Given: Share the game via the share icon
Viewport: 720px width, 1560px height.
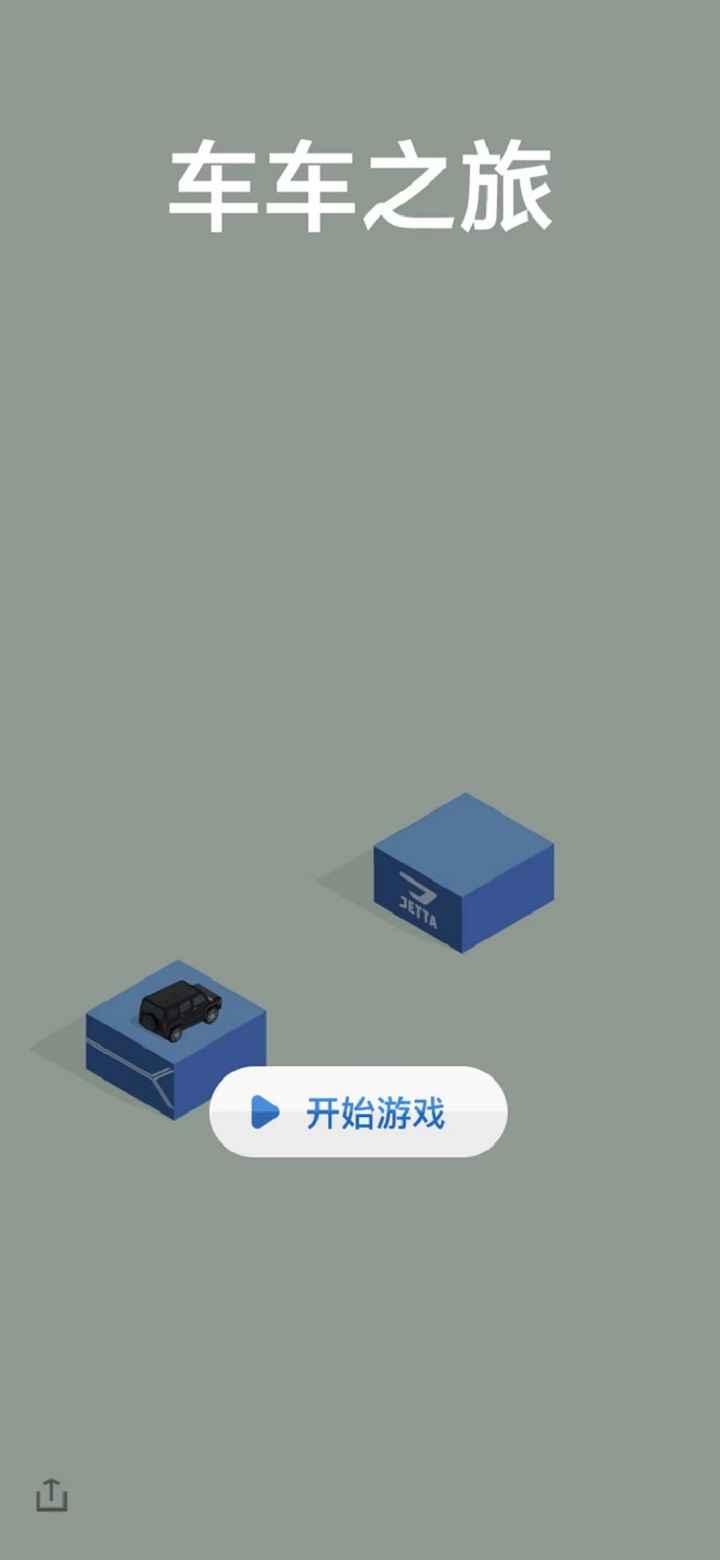Looking at the screenshot, I should tap(52, 1495).
